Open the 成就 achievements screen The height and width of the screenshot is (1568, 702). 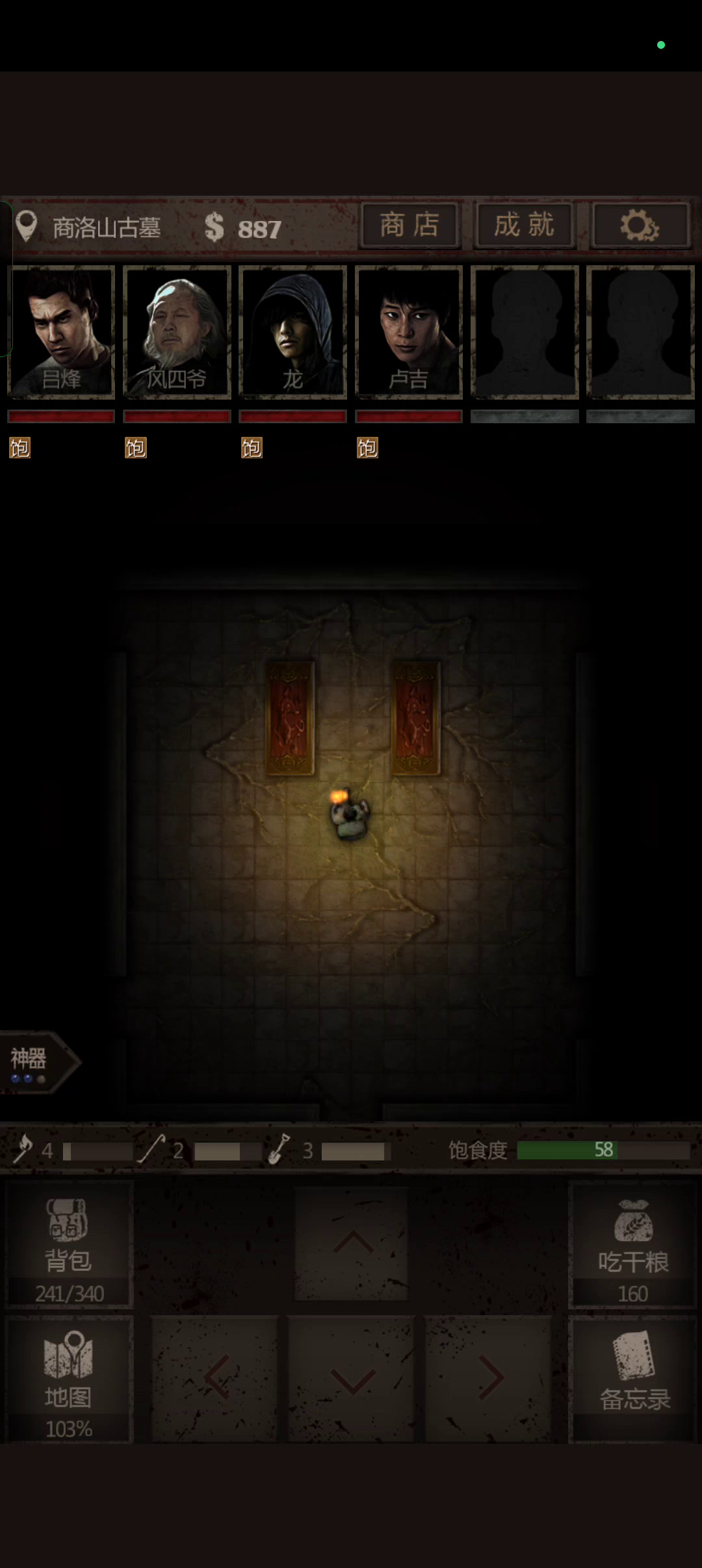(525, 226)
